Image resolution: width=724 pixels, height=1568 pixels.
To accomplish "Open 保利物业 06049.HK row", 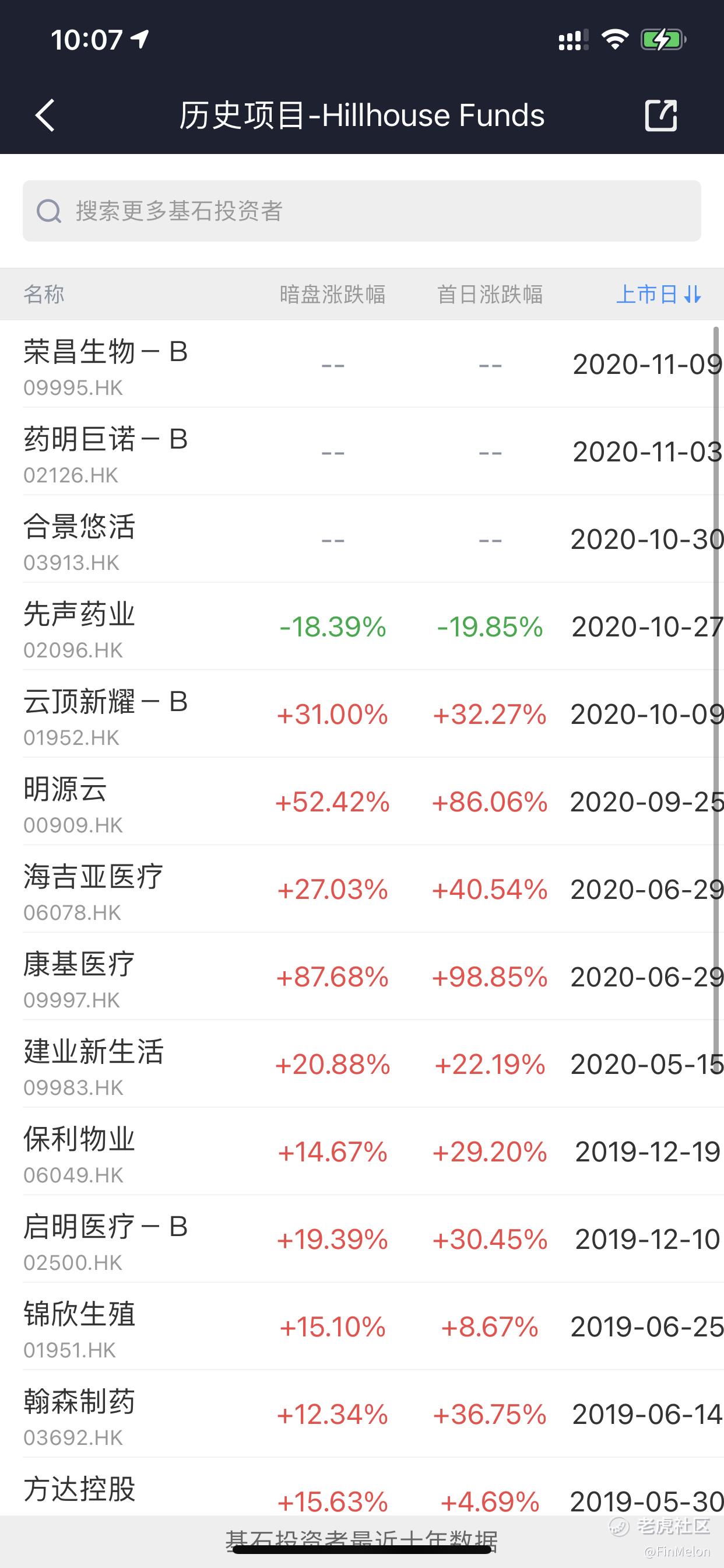I will click(362, 1151).
